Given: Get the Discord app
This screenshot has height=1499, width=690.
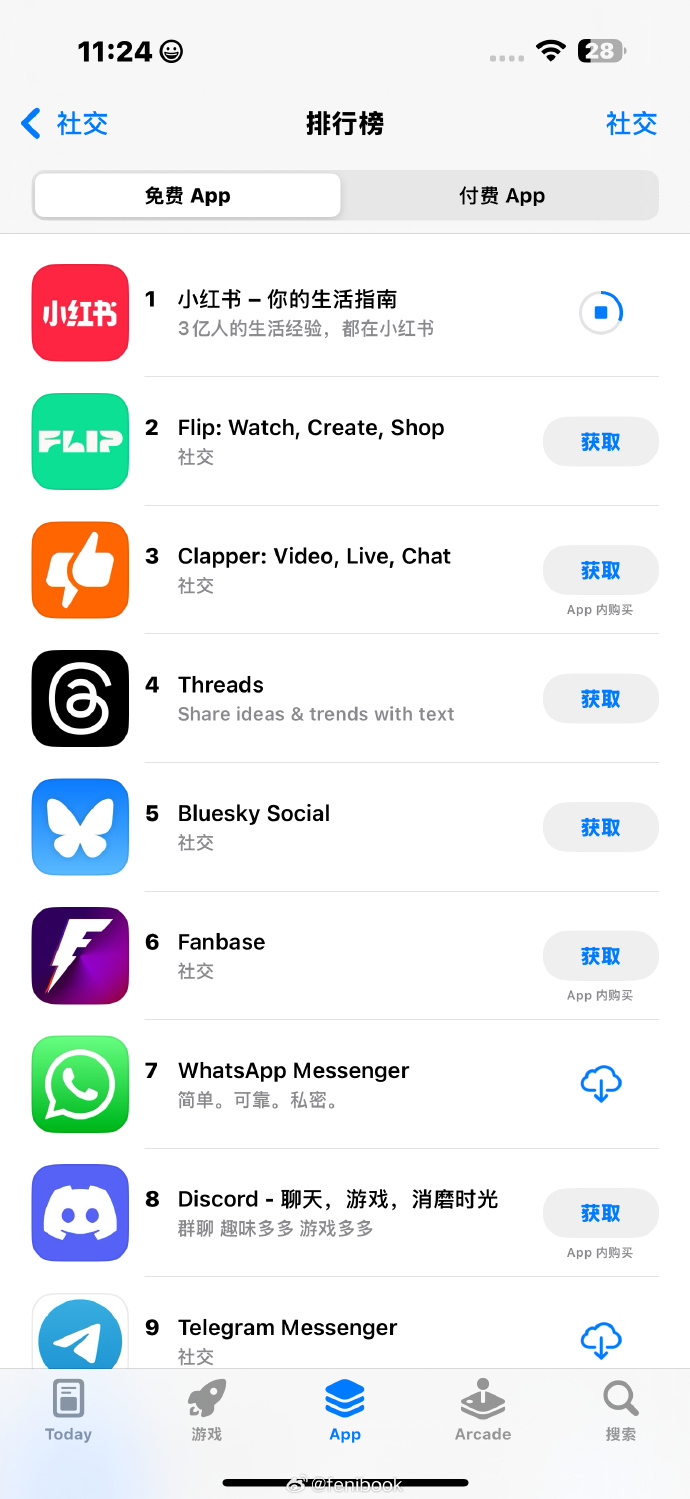Looking at the screenshot, I should coord(600,1213).
